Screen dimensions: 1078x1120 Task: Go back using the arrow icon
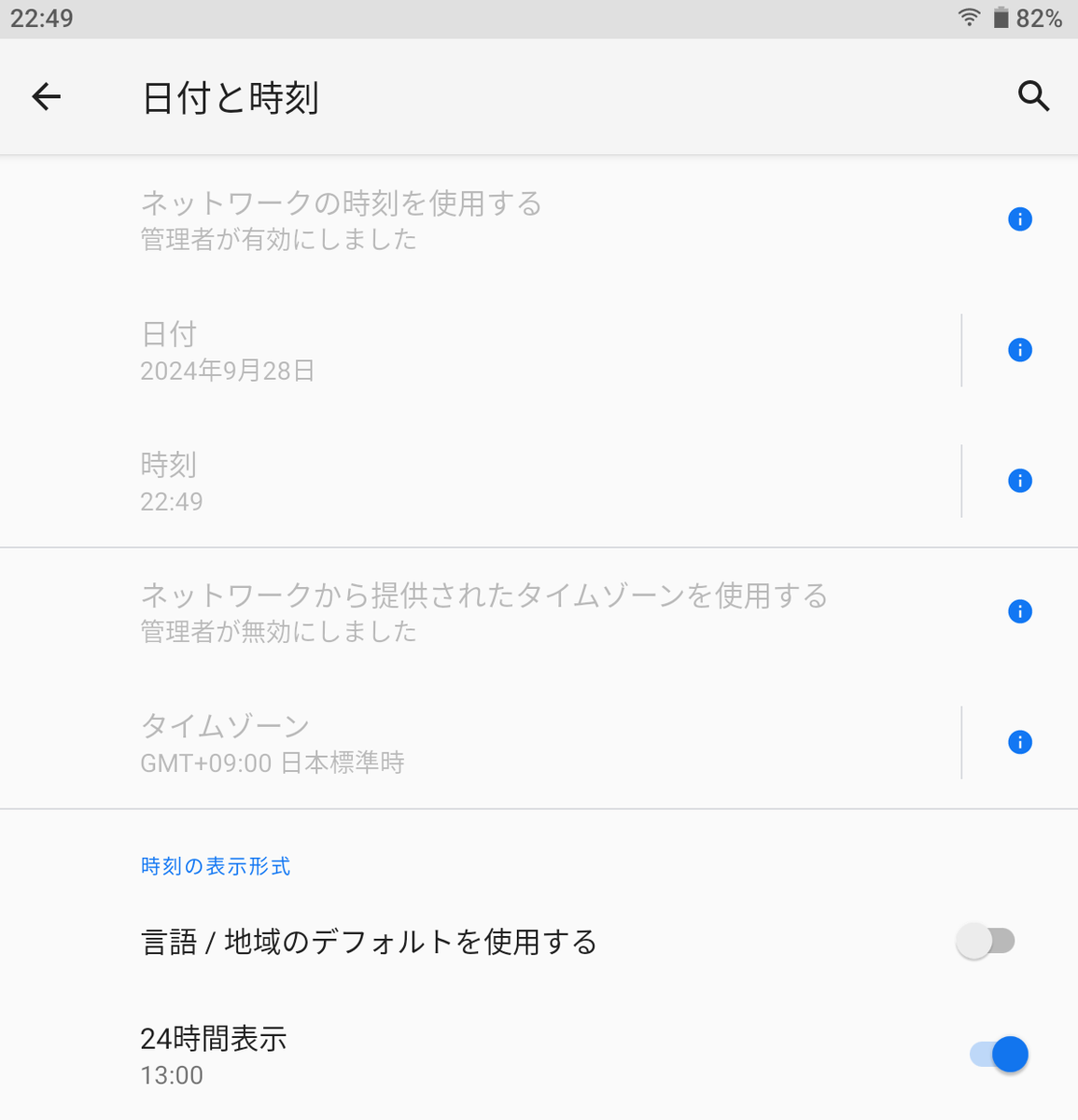tap(47, 96)
